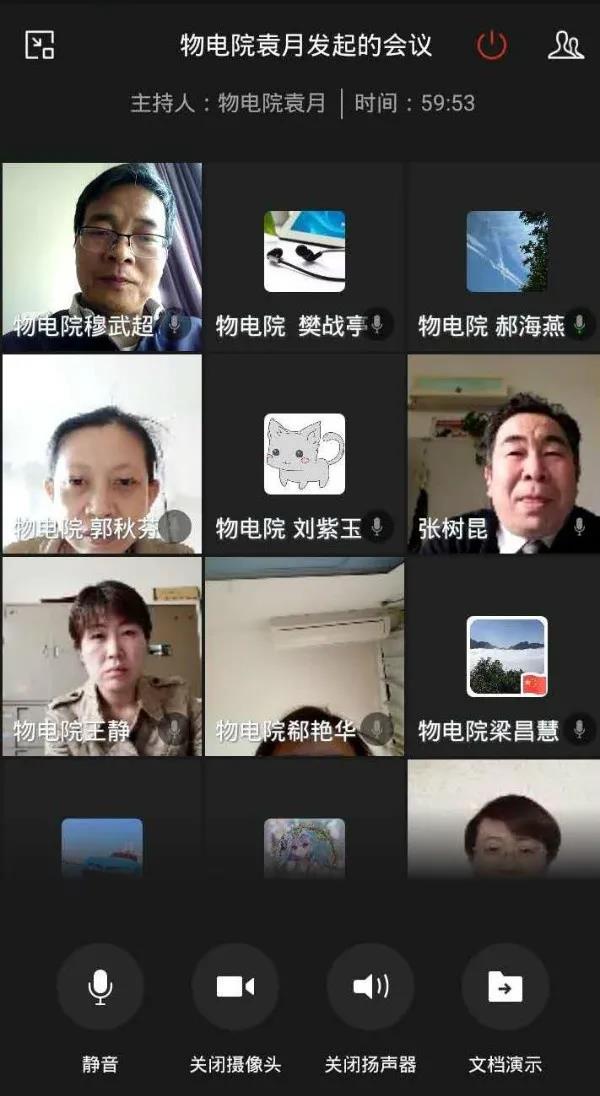End the meeting with power icon
Image resolution: width=600 pixels, height=1096 pixels.
click(x=491, y=45)
